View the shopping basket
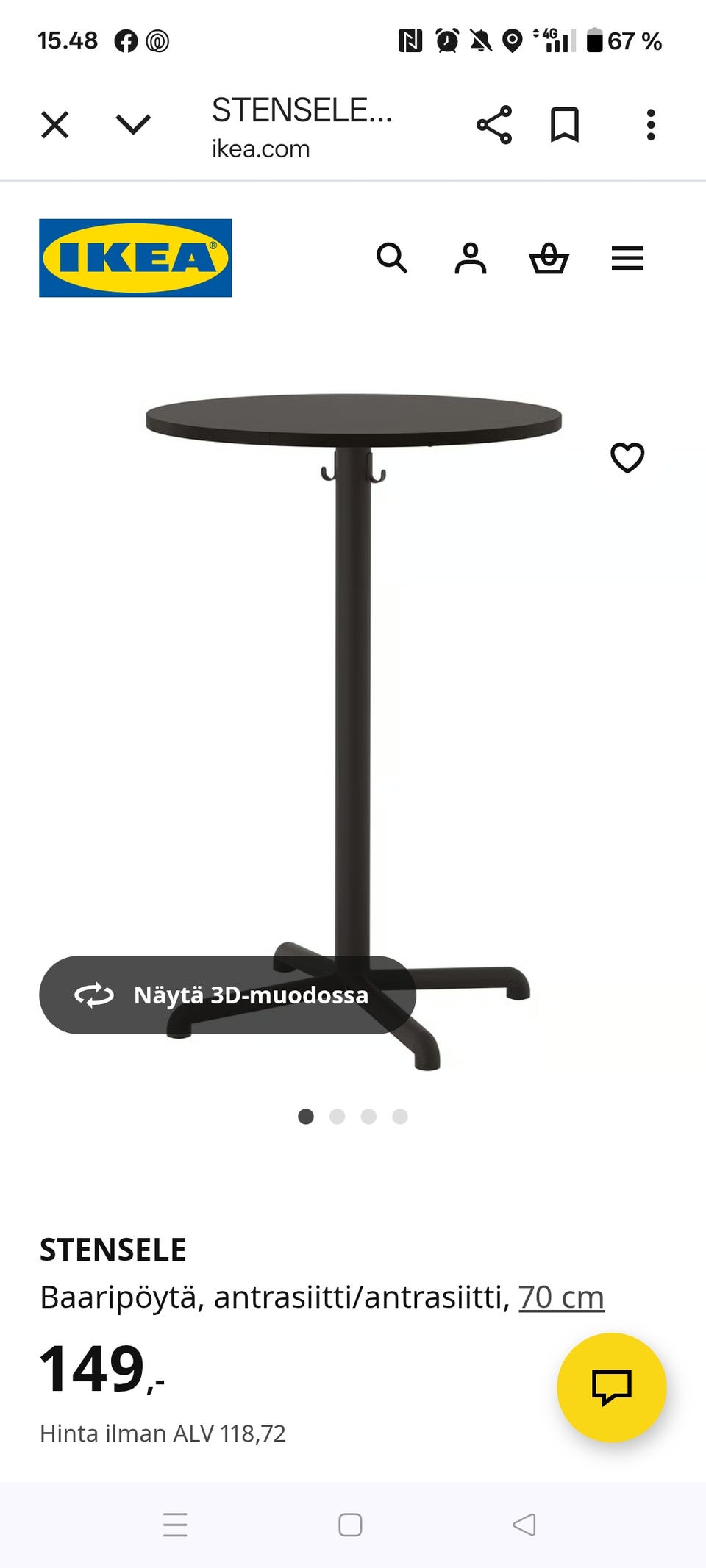The width and height of the screenshot is (706, 1568). tap(549, 258)
